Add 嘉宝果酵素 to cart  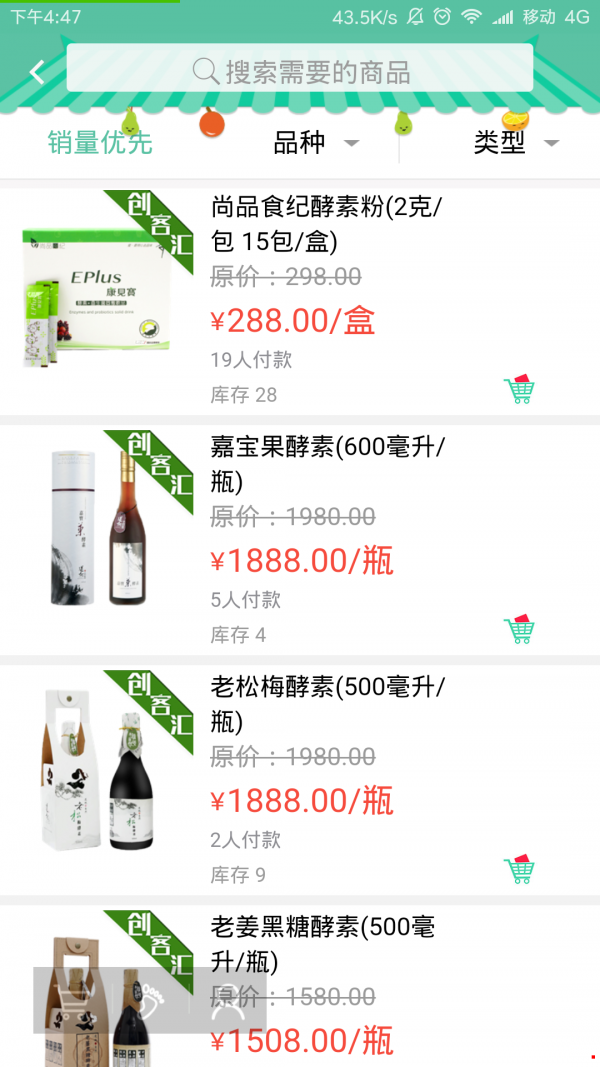tap(520, 630)
